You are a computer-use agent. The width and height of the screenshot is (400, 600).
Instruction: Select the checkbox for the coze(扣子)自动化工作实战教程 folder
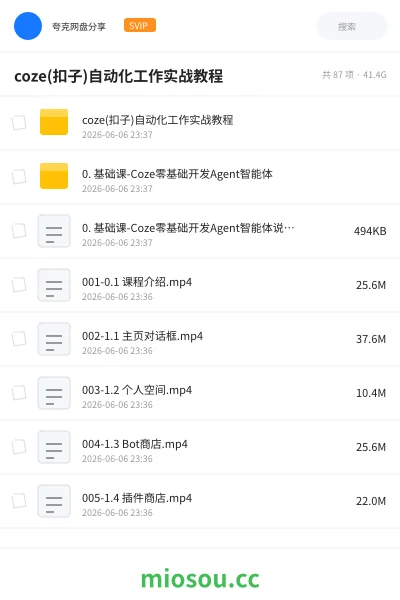[19, 123]
